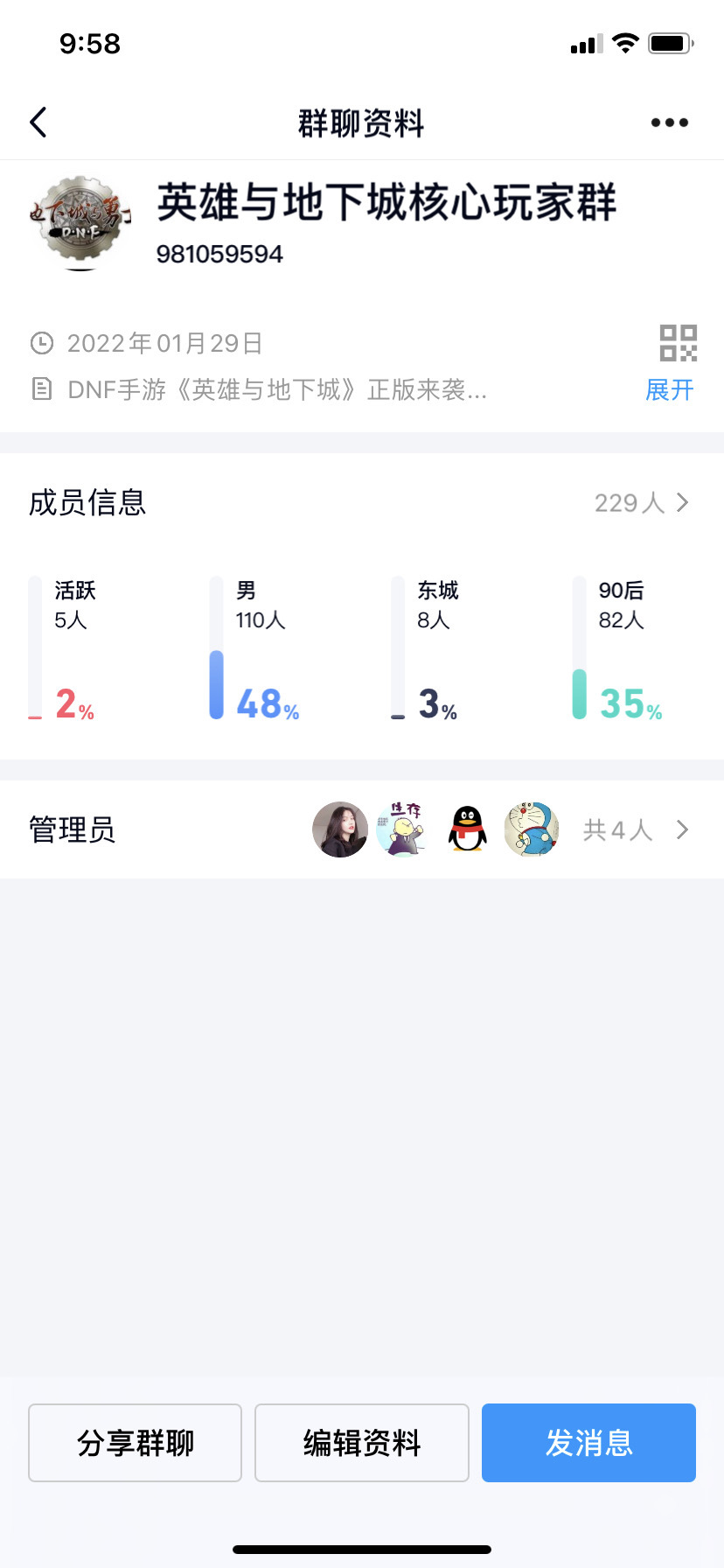Expand the group description with 展开

coord(669,390)
